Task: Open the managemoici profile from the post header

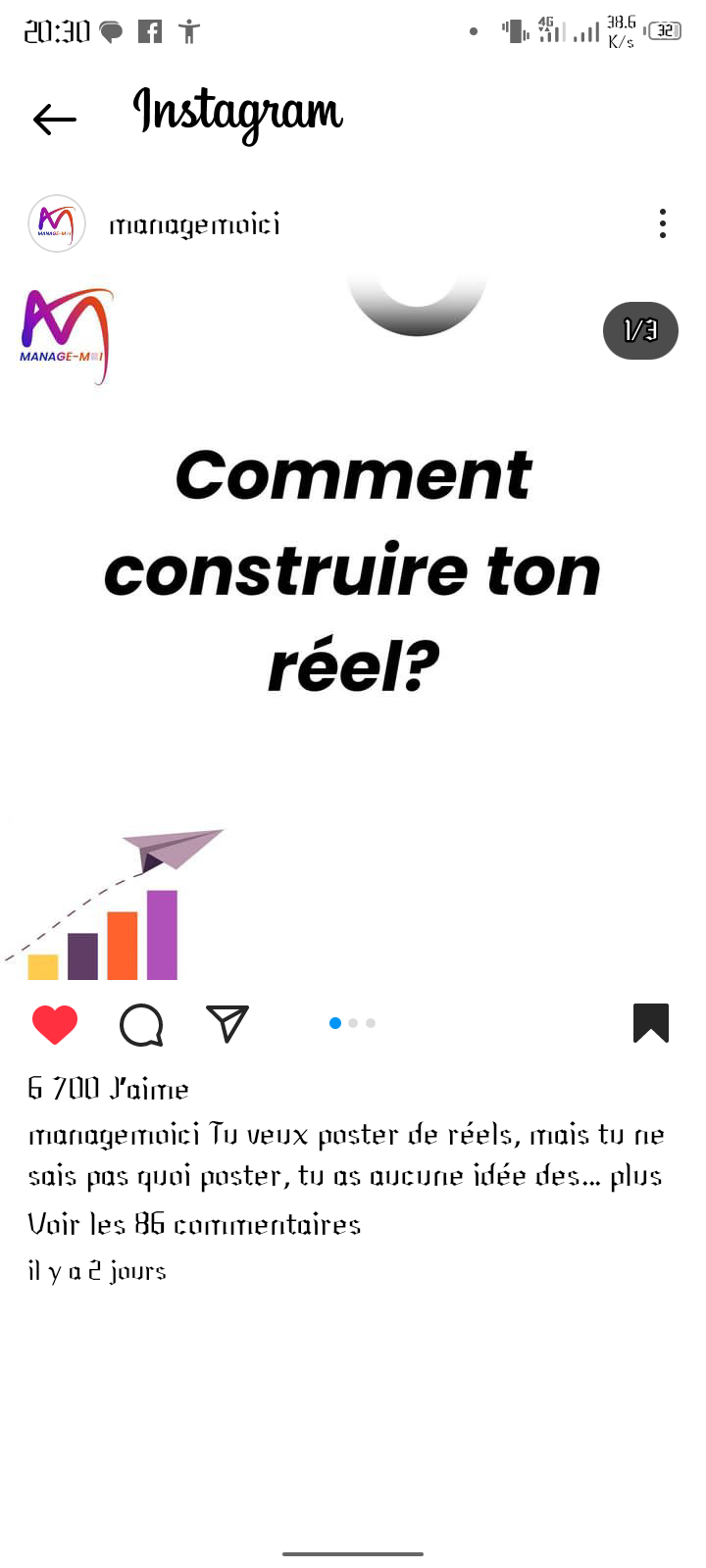Action: click(x=194, y=225)
